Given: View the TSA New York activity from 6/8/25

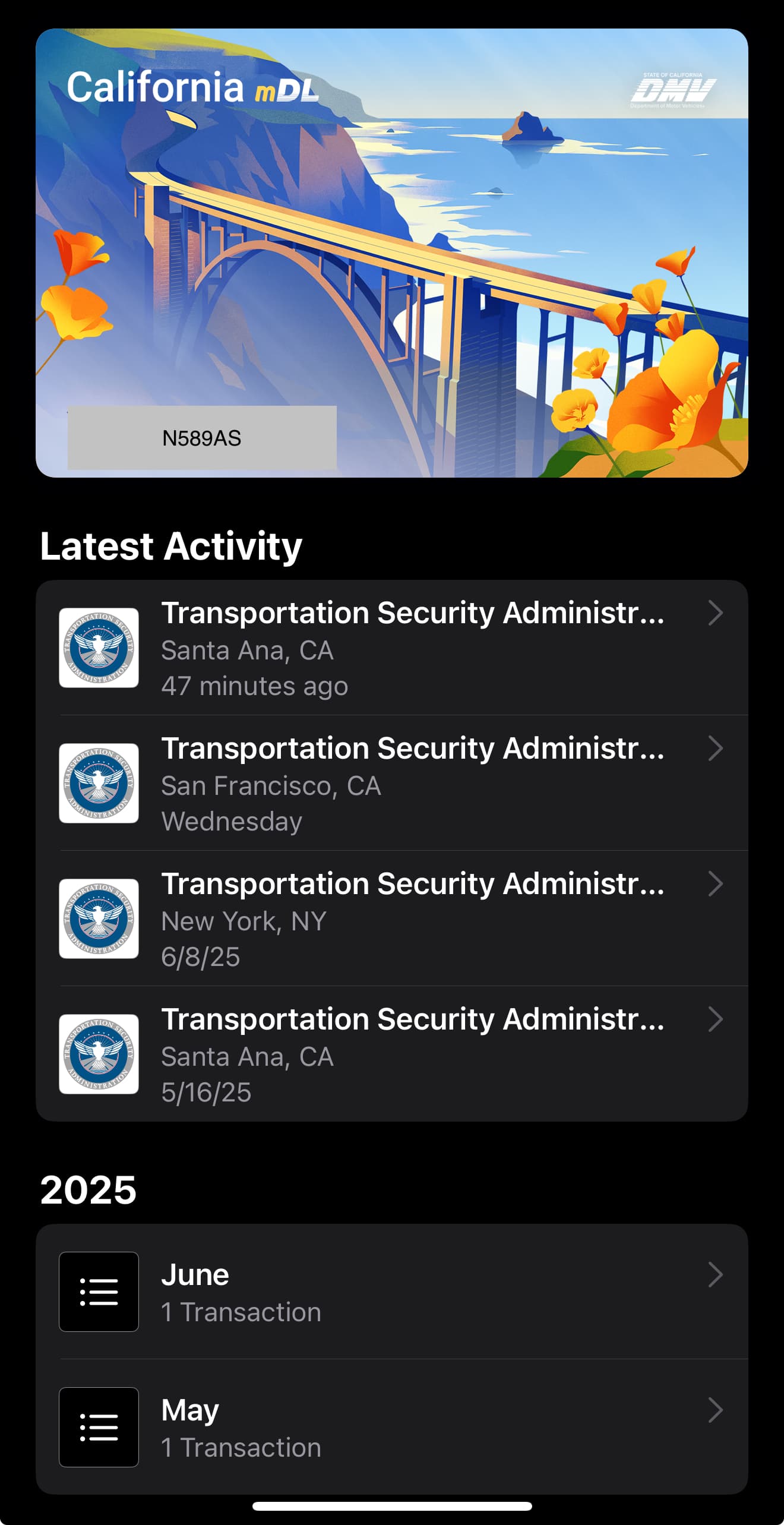Looking at the screenshot, I should pos(391,918).
